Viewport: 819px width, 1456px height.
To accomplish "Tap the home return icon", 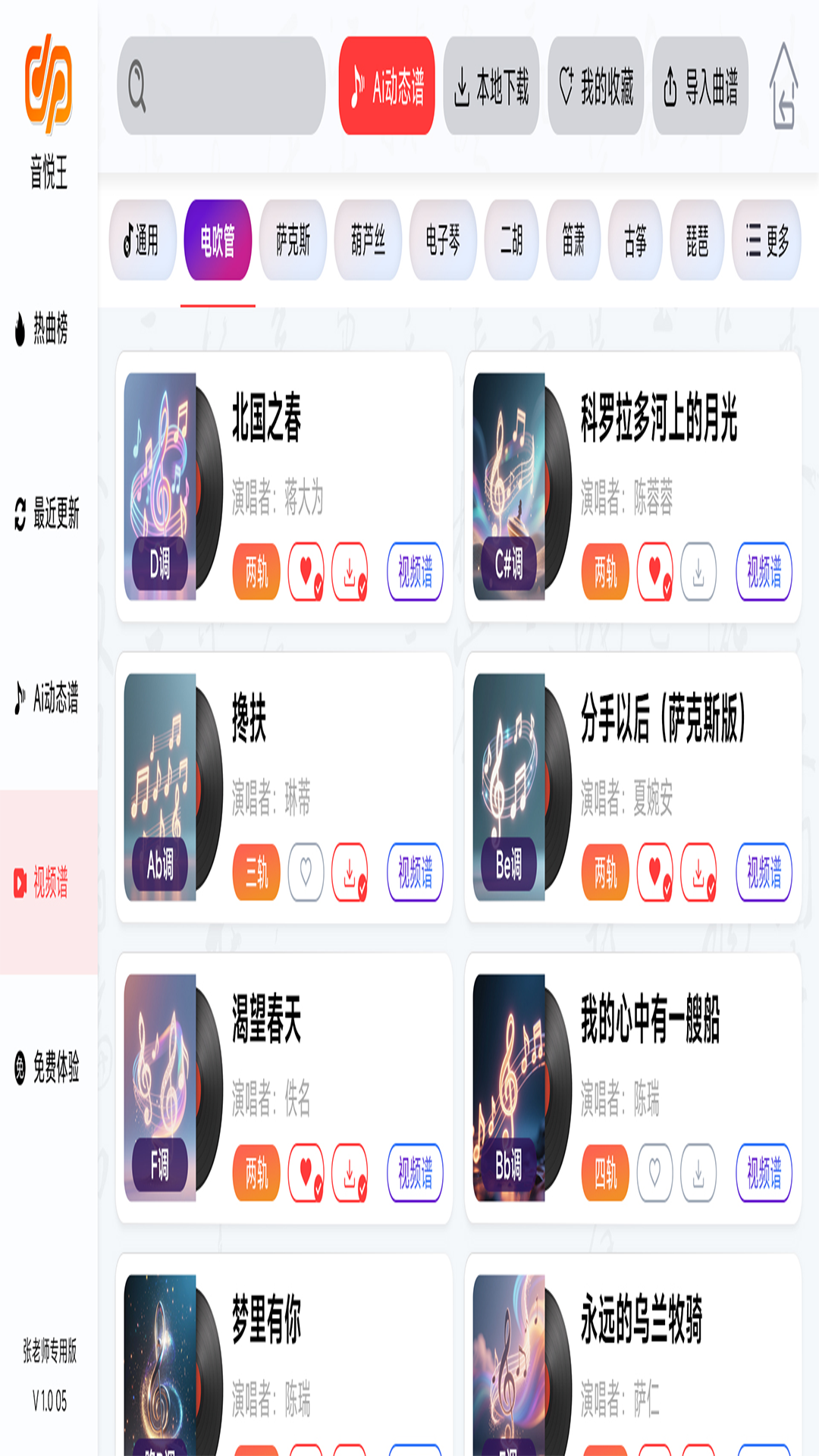I will click(x=784, y=86).
